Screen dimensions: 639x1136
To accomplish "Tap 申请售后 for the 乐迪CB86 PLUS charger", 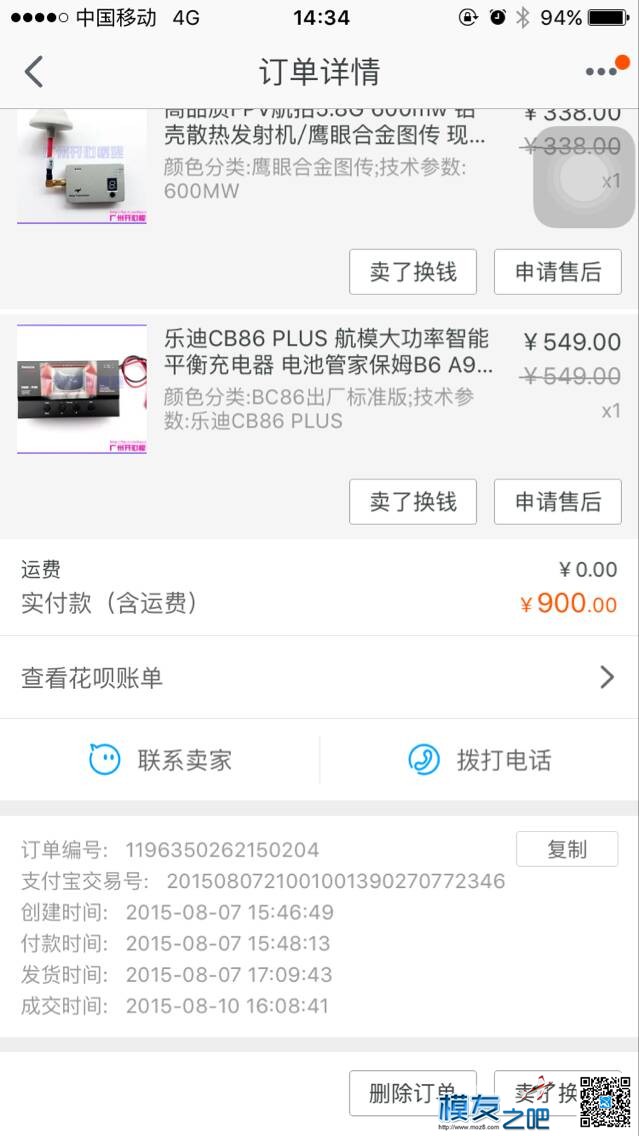I will (558, 502).
